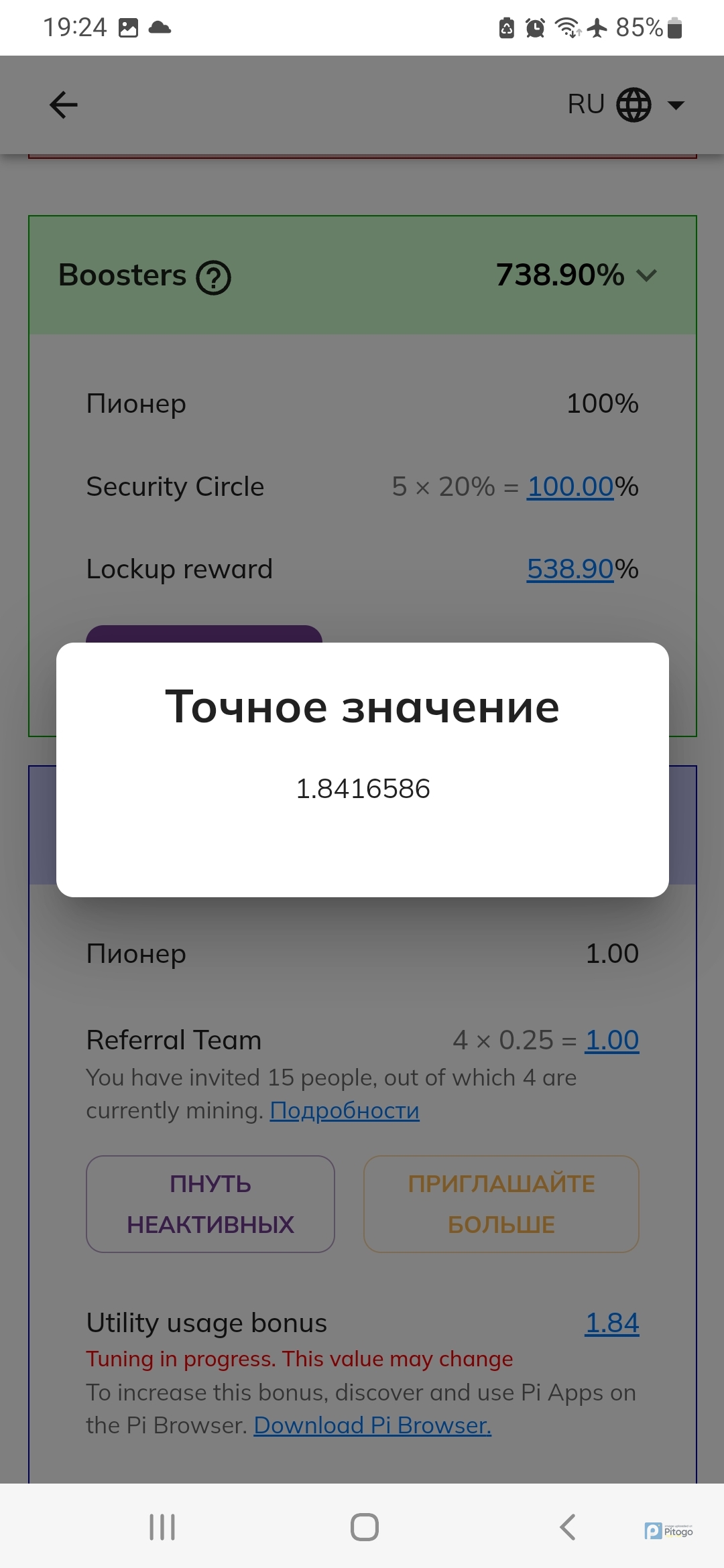
Task: Collapse the Boosters 738.90% section
Action: [x=646, y=275]
